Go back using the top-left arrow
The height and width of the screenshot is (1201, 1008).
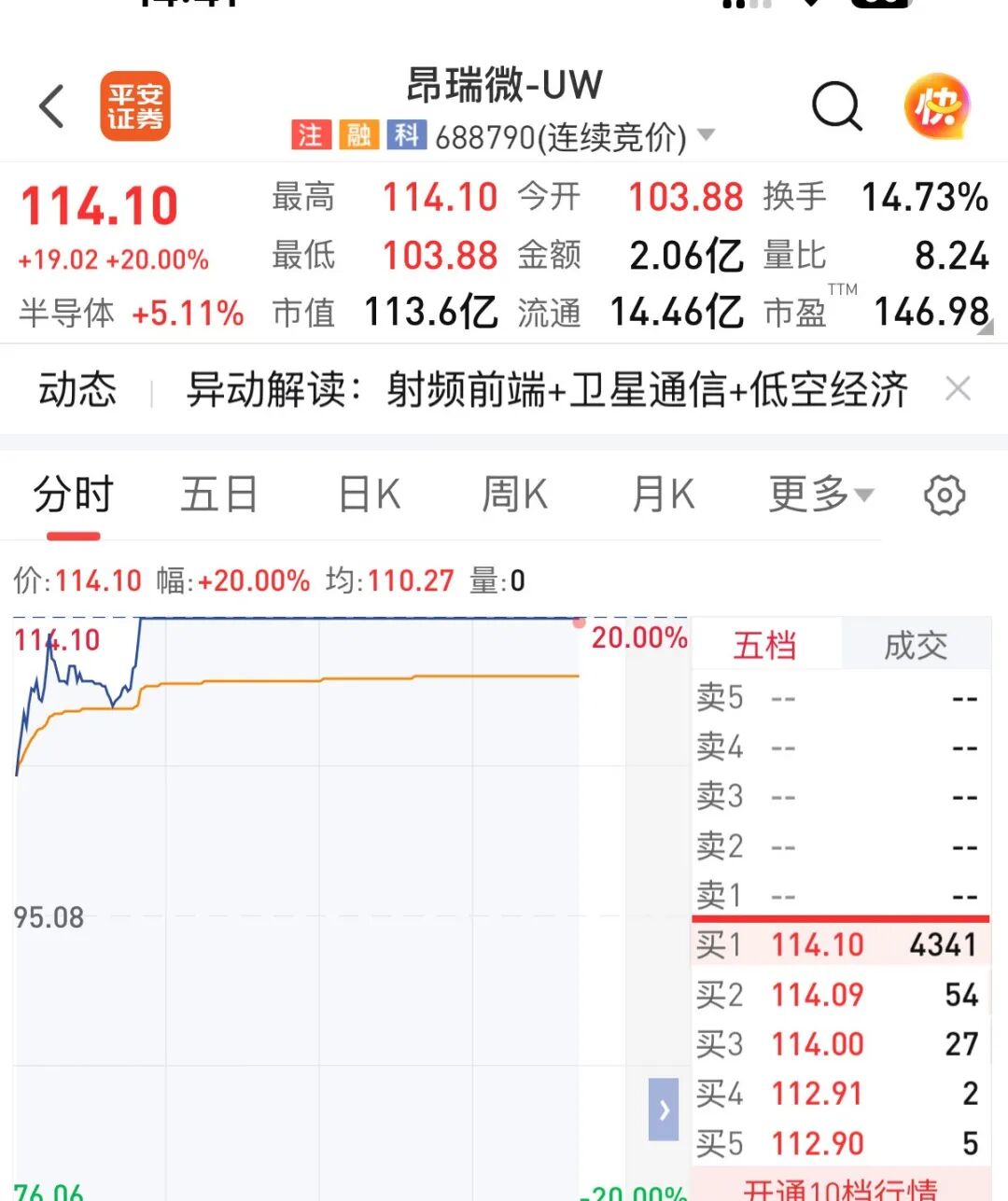(x=52, y=105)
